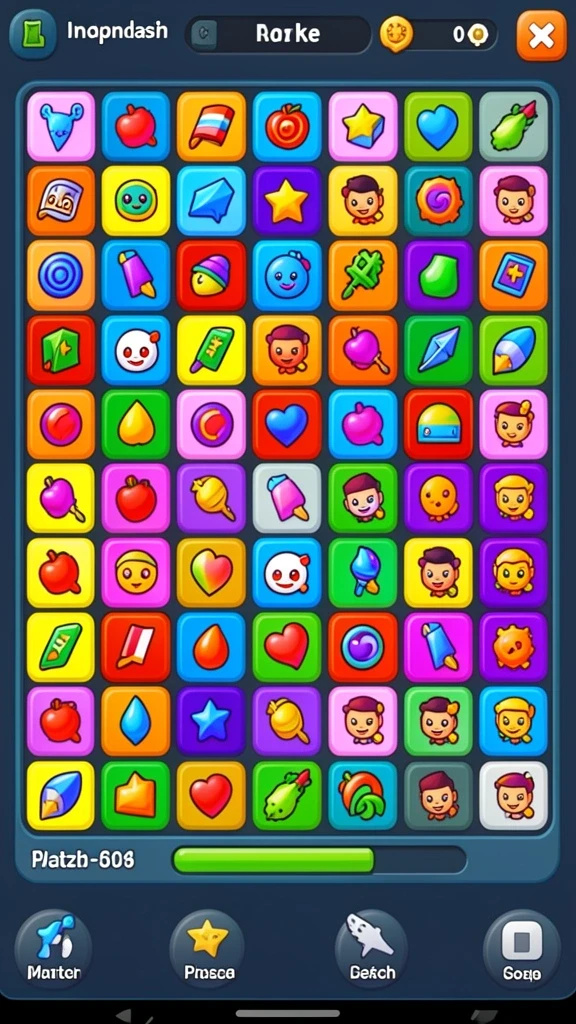Close the game with the orange X
Screen dimensions: 576x1024
(x=541, y=35)
